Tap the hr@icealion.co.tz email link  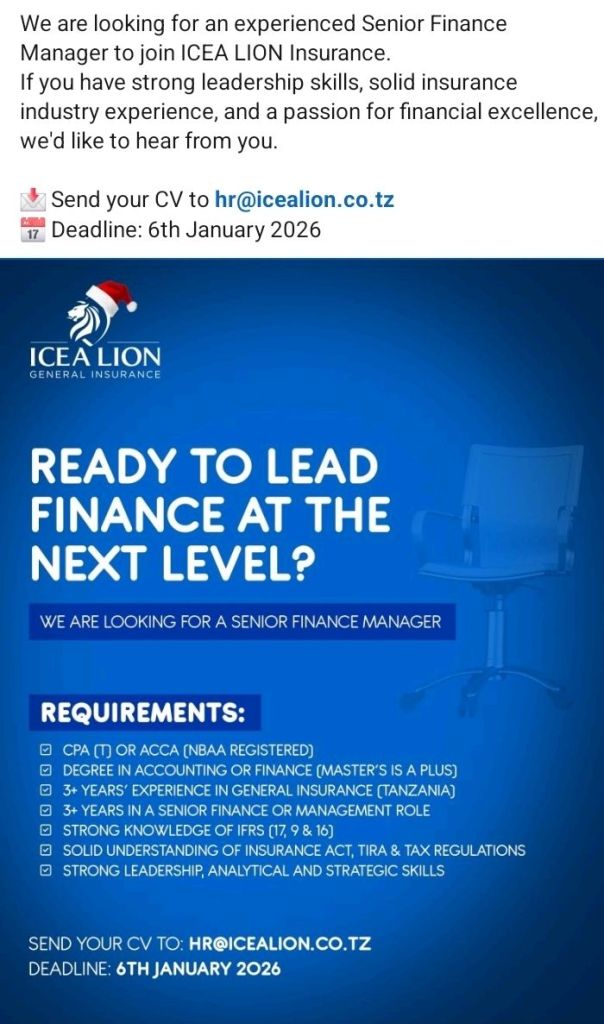tap(304, 199)
